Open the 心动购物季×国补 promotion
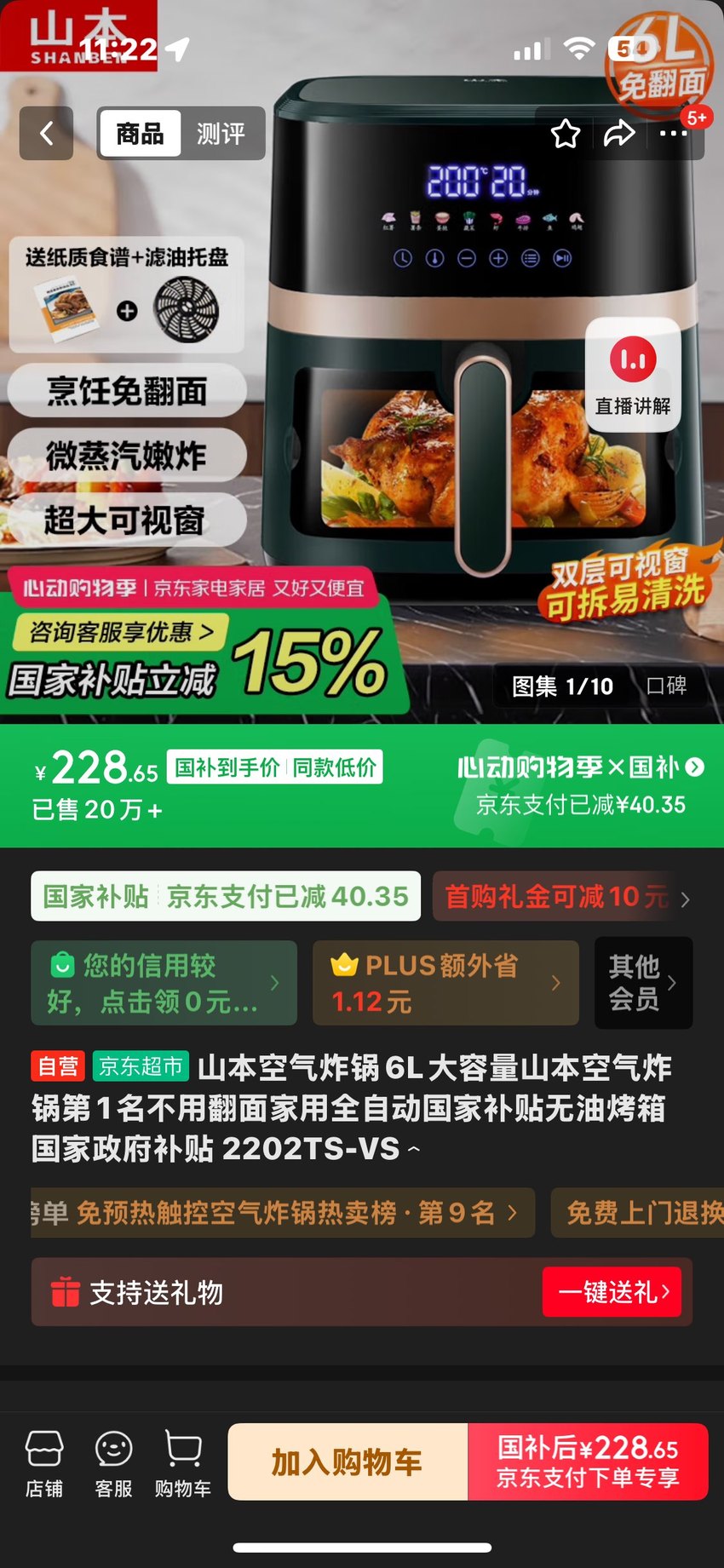The width and height of the screenshot is (724, 1568). click(581, 767)
